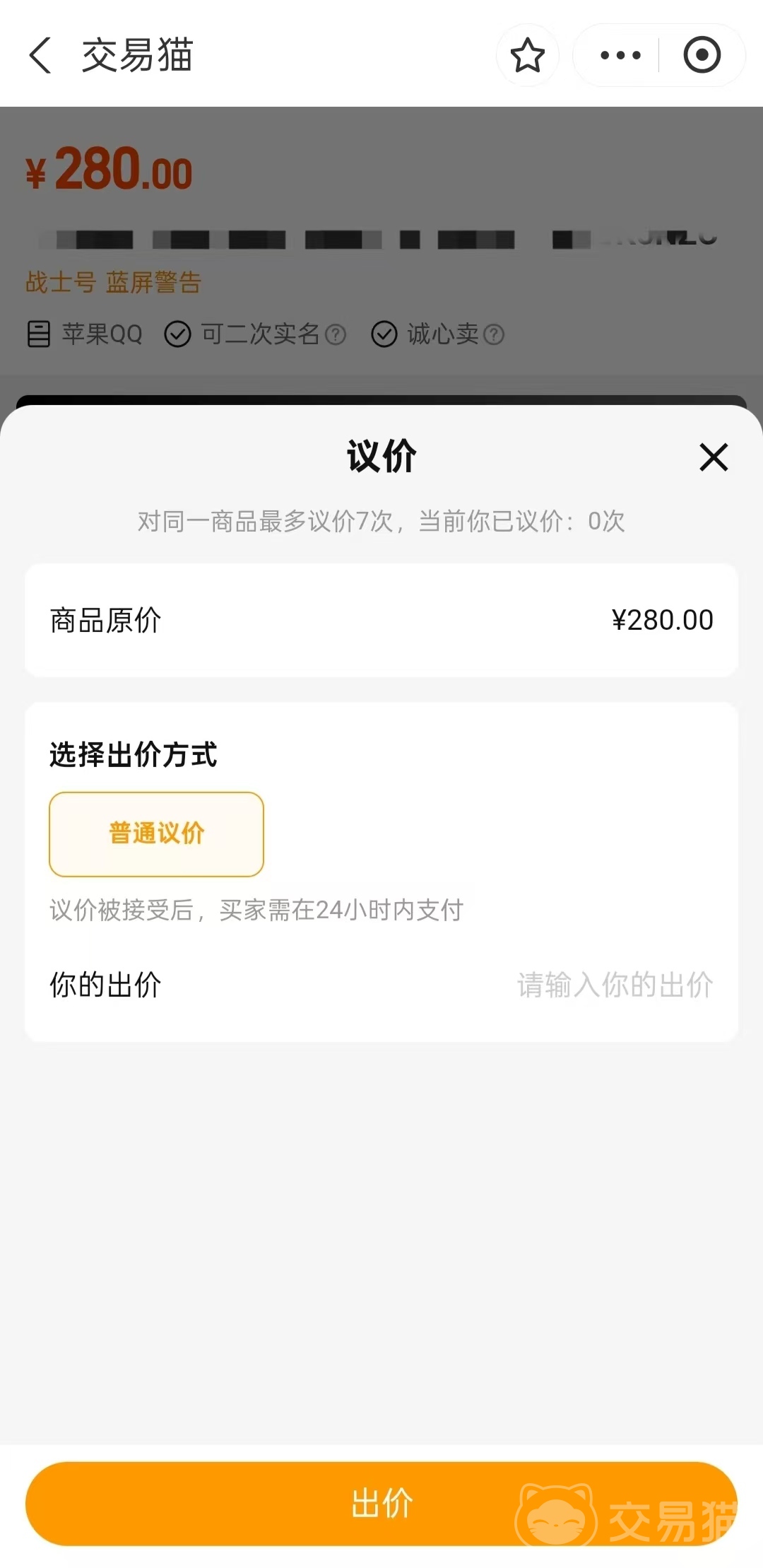The width and height of the screenshot is (763, 1568).
Task: Select the 普通议价 bidding option
Action: 156,834
